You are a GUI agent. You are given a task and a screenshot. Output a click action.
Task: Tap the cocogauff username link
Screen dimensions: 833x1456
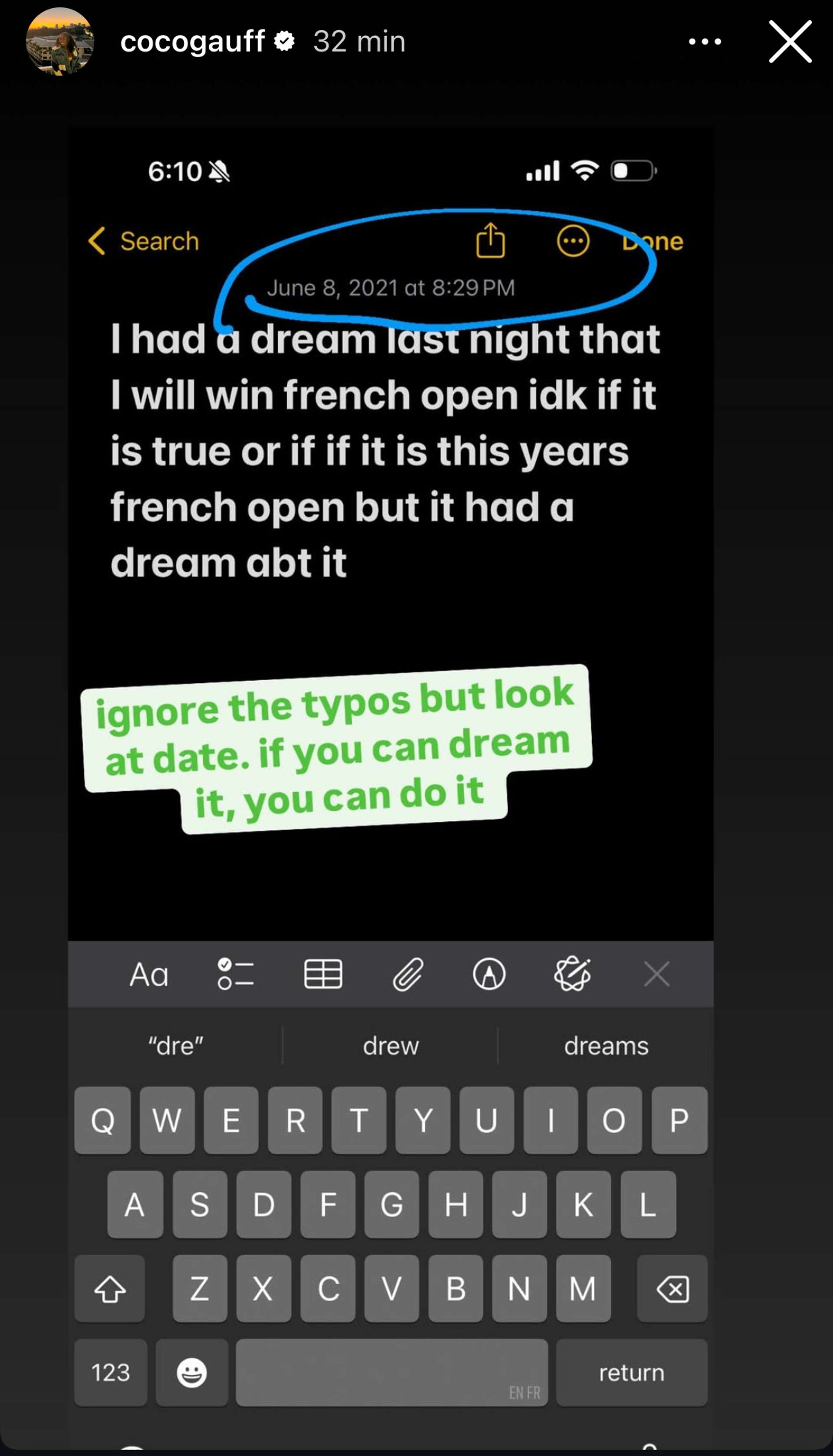click(192, 42)
